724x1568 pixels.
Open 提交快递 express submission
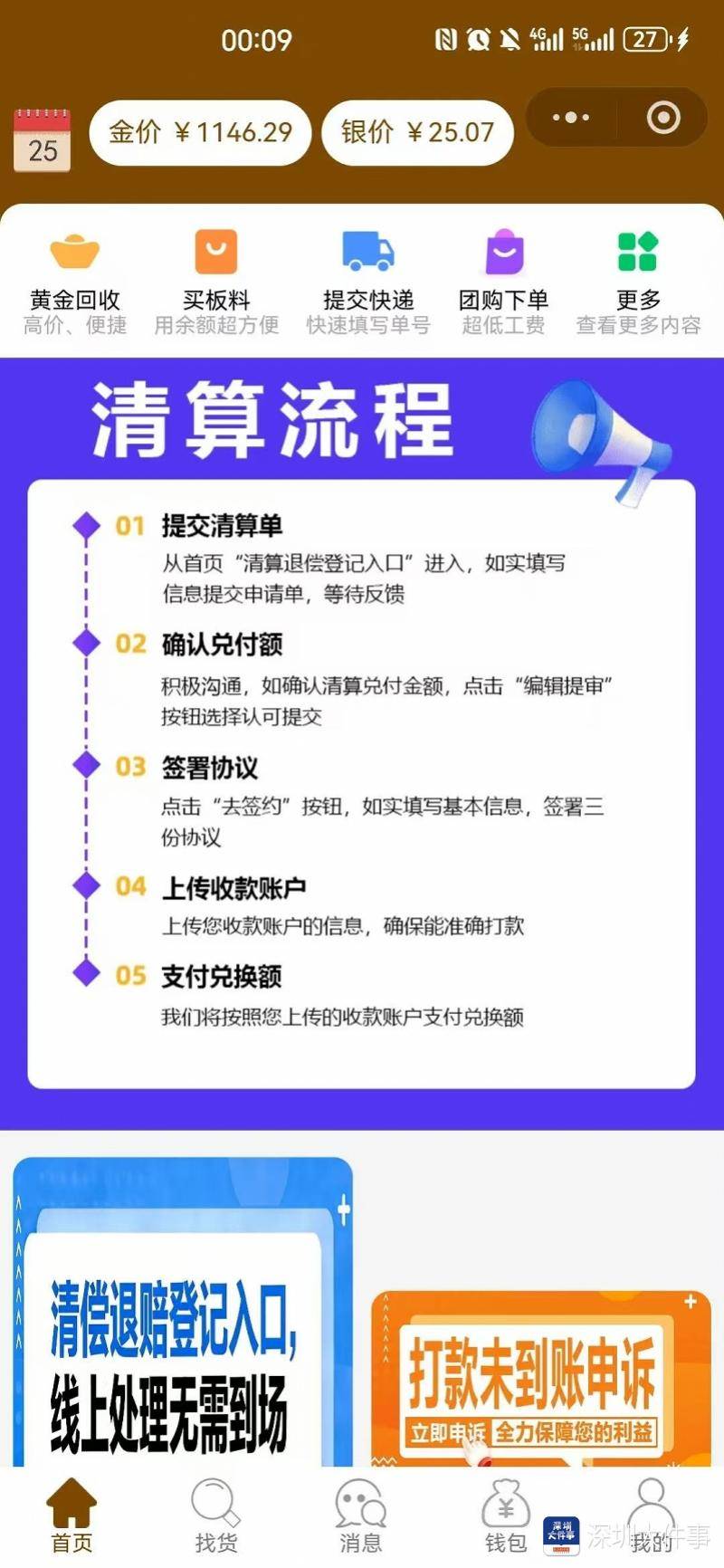point(368,282)
